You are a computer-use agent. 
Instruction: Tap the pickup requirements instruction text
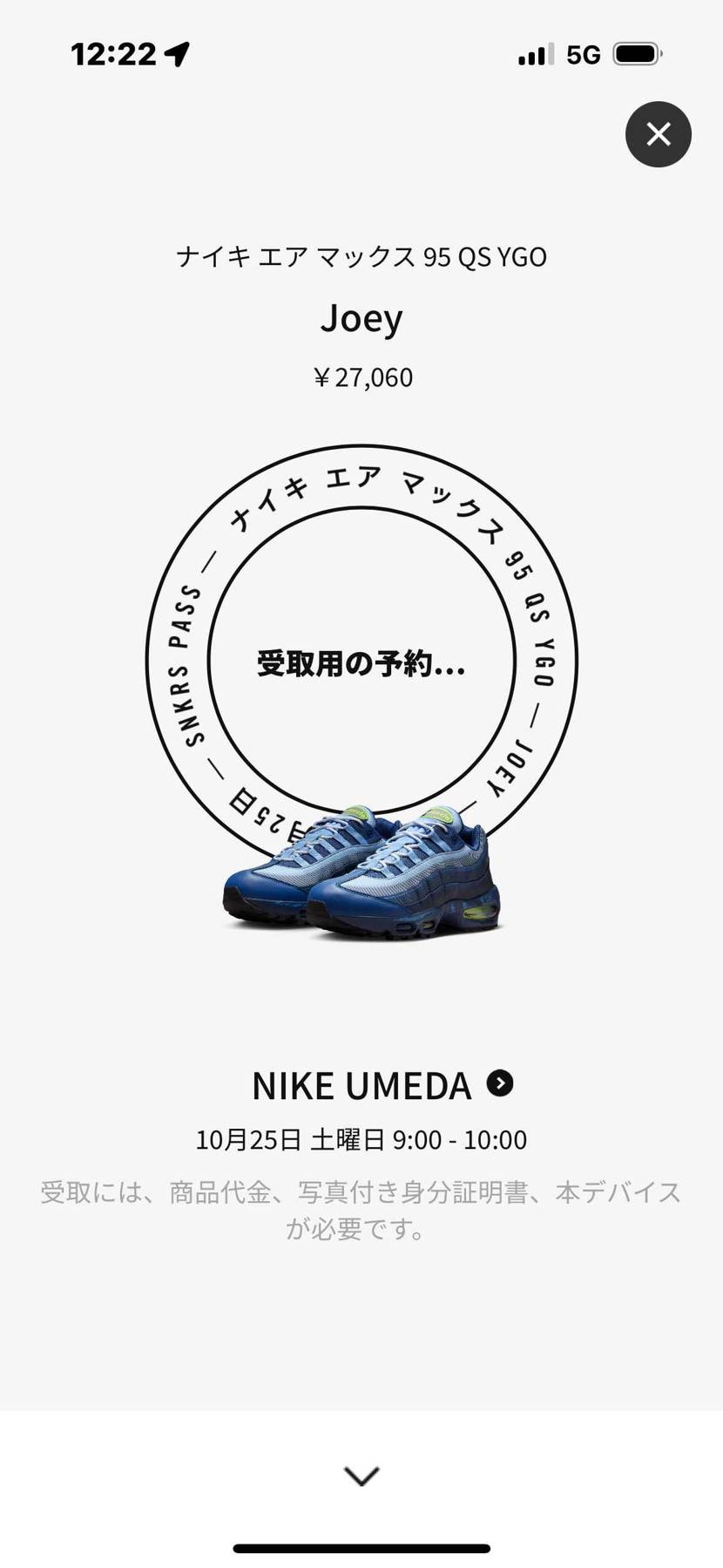361,1210
